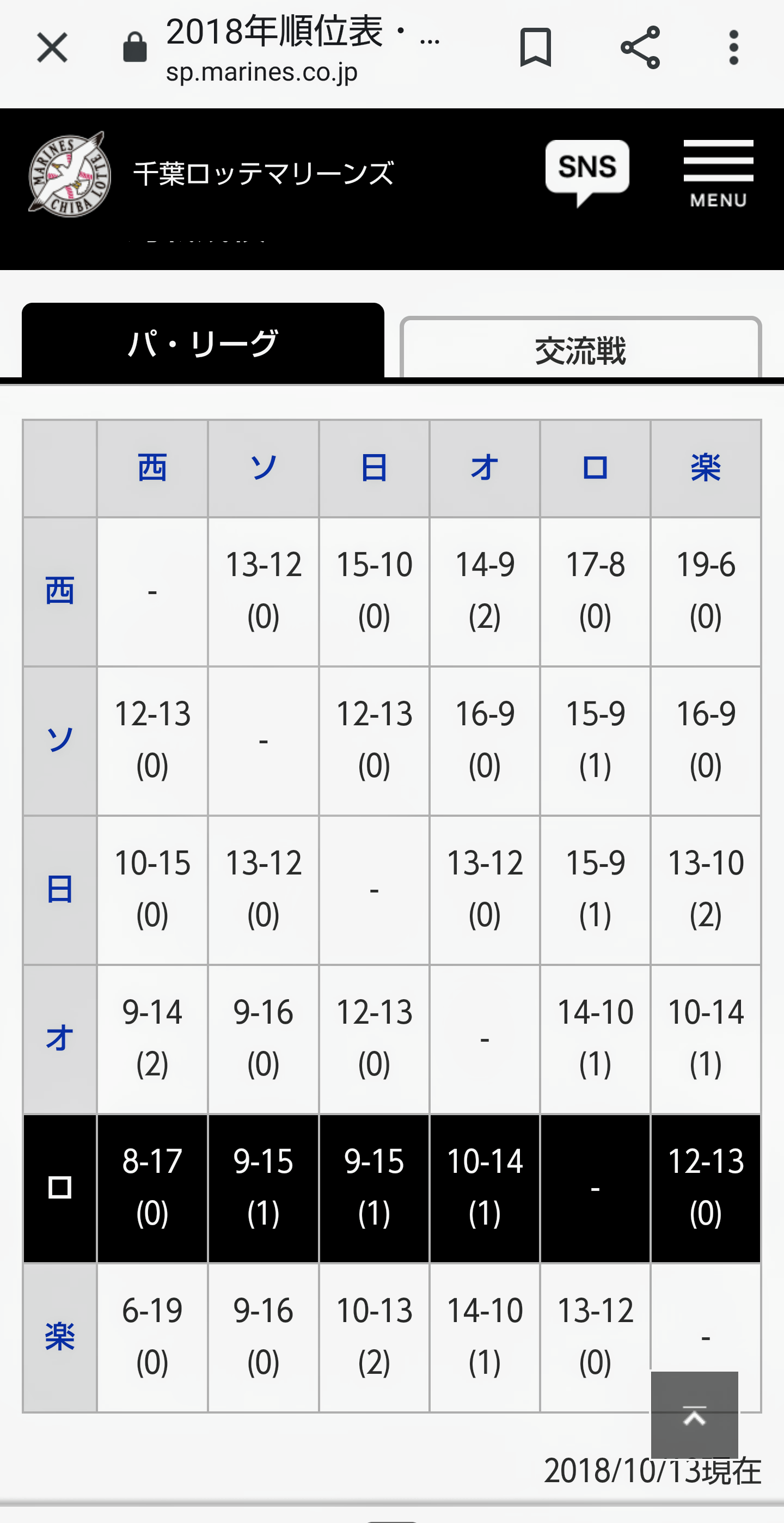Screen dimensions: 784x1523
Task: Switch to the 交流戦 tab
Action: [580, 350]
